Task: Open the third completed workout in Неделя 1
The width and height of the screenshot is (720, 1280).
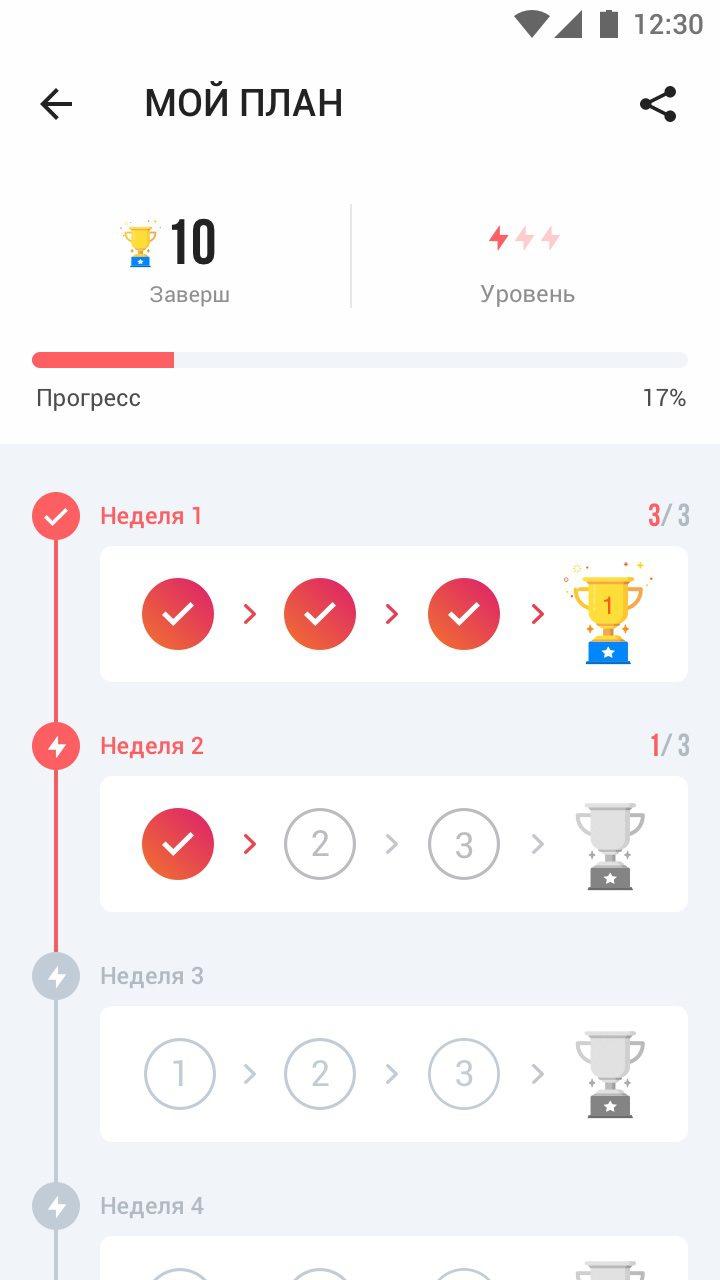Action: 464,614
